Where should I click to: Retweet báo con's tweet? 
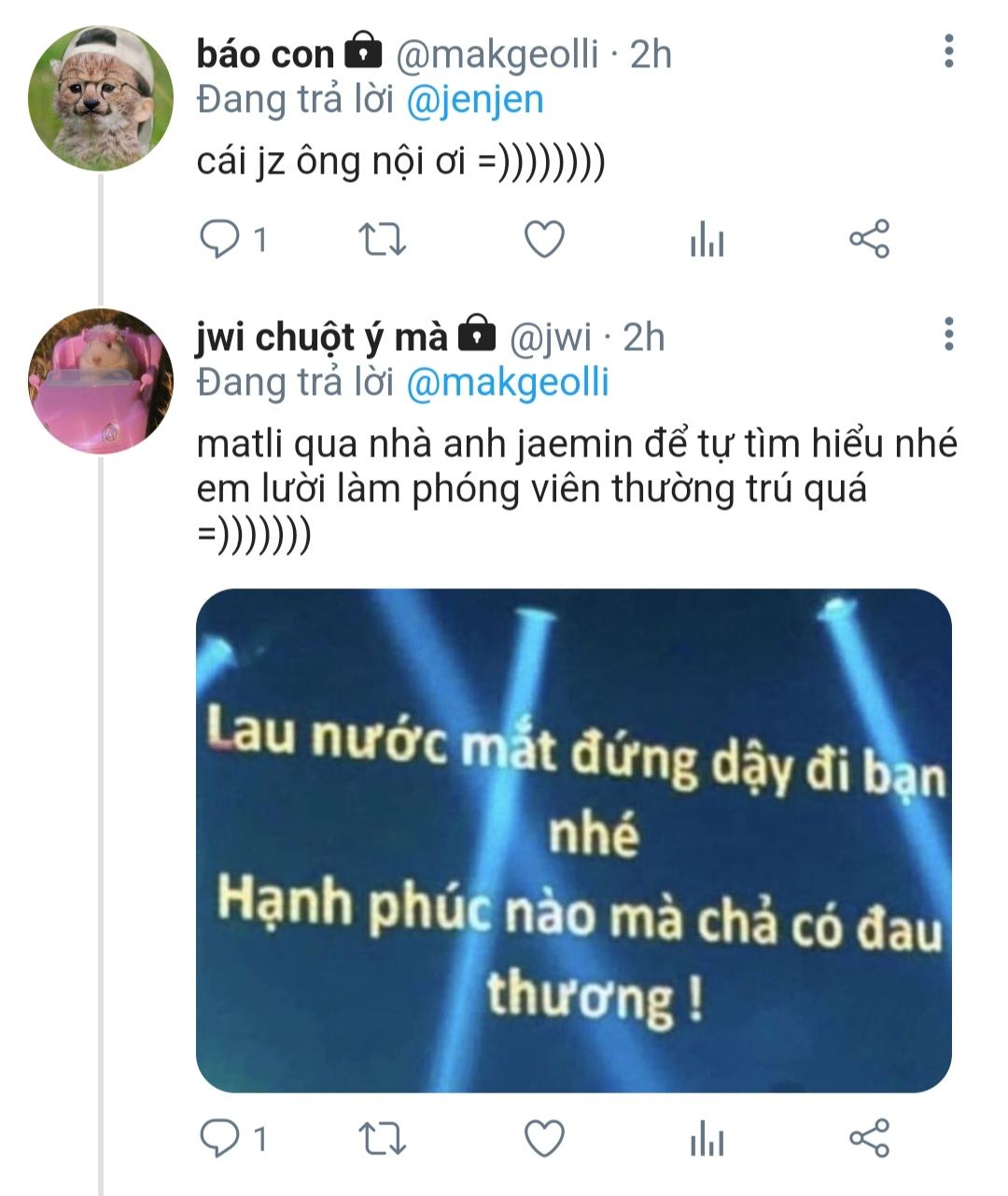(383, 240)
